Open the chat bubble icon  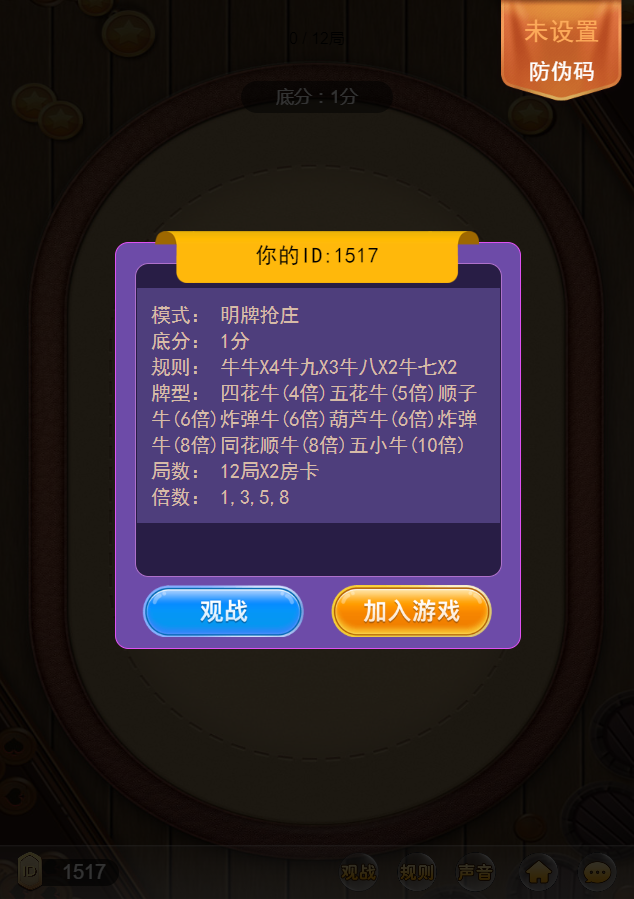[x=597, y=872]
